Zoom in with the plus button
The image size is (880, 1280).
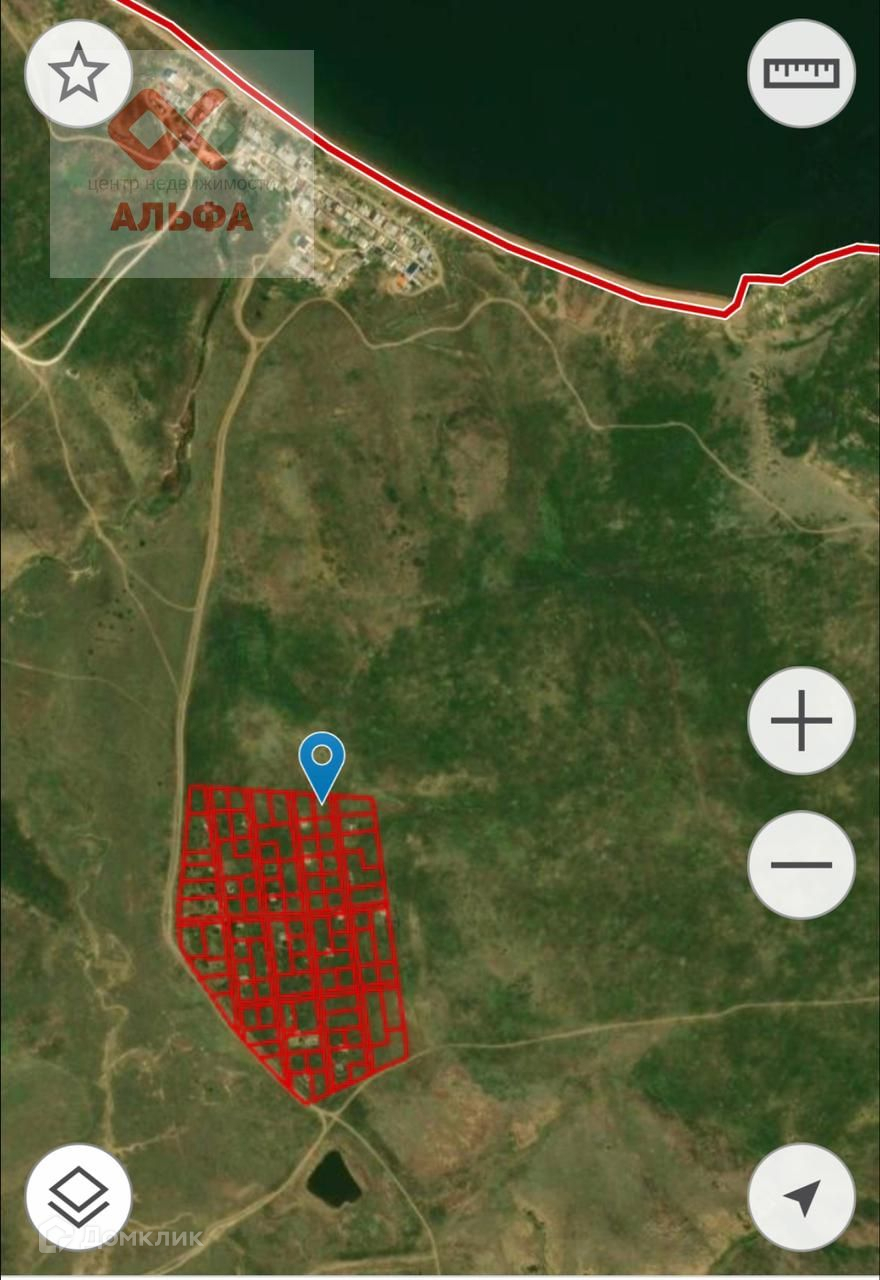[x=801, y=719]
